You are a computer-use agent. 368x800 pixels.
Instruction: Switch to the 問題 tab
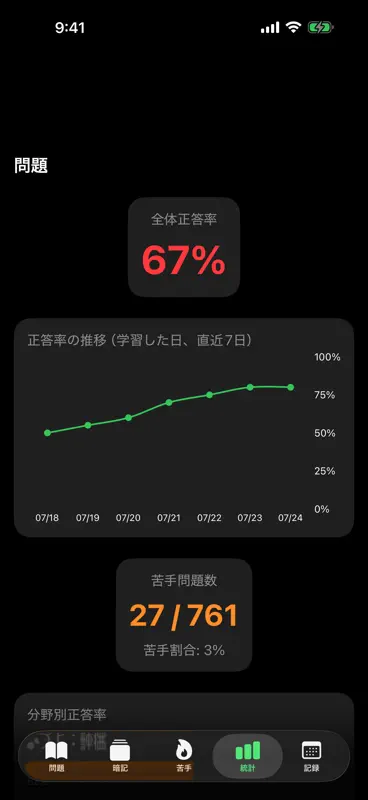point(56,756)
